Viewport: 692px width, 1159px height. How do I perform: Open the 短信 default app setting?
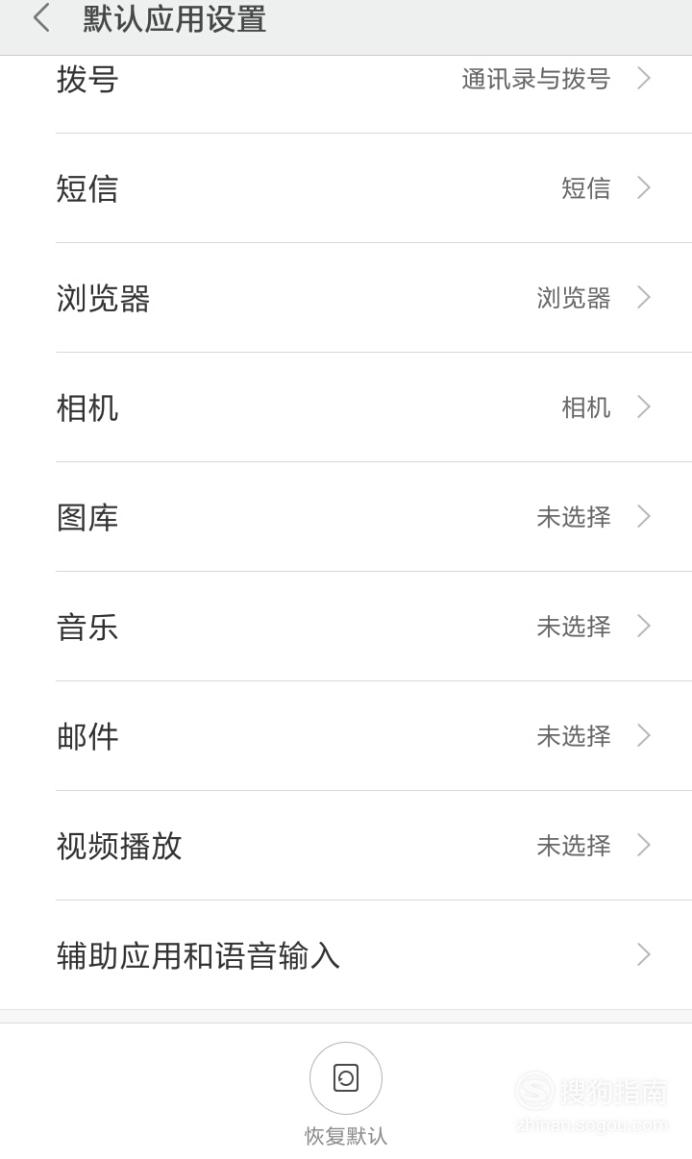click(x=346, y=188)
